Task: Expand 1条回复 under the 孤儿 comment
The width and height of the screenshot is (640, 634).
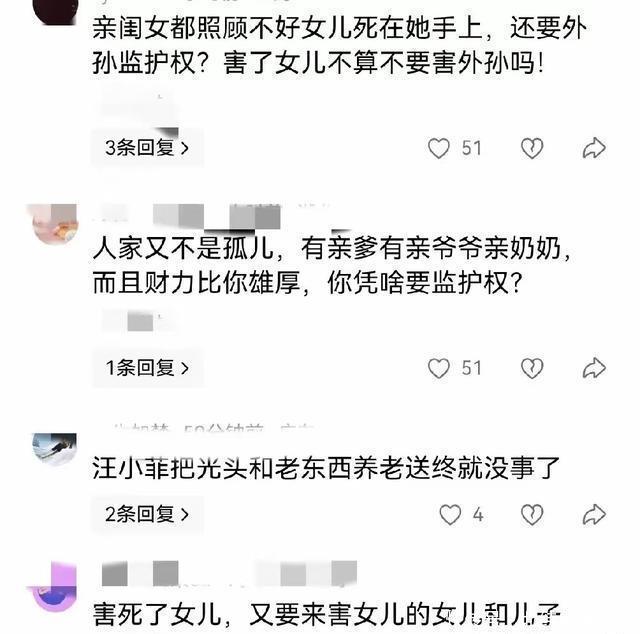Action: pyautogui.click(x=147, y=368)
